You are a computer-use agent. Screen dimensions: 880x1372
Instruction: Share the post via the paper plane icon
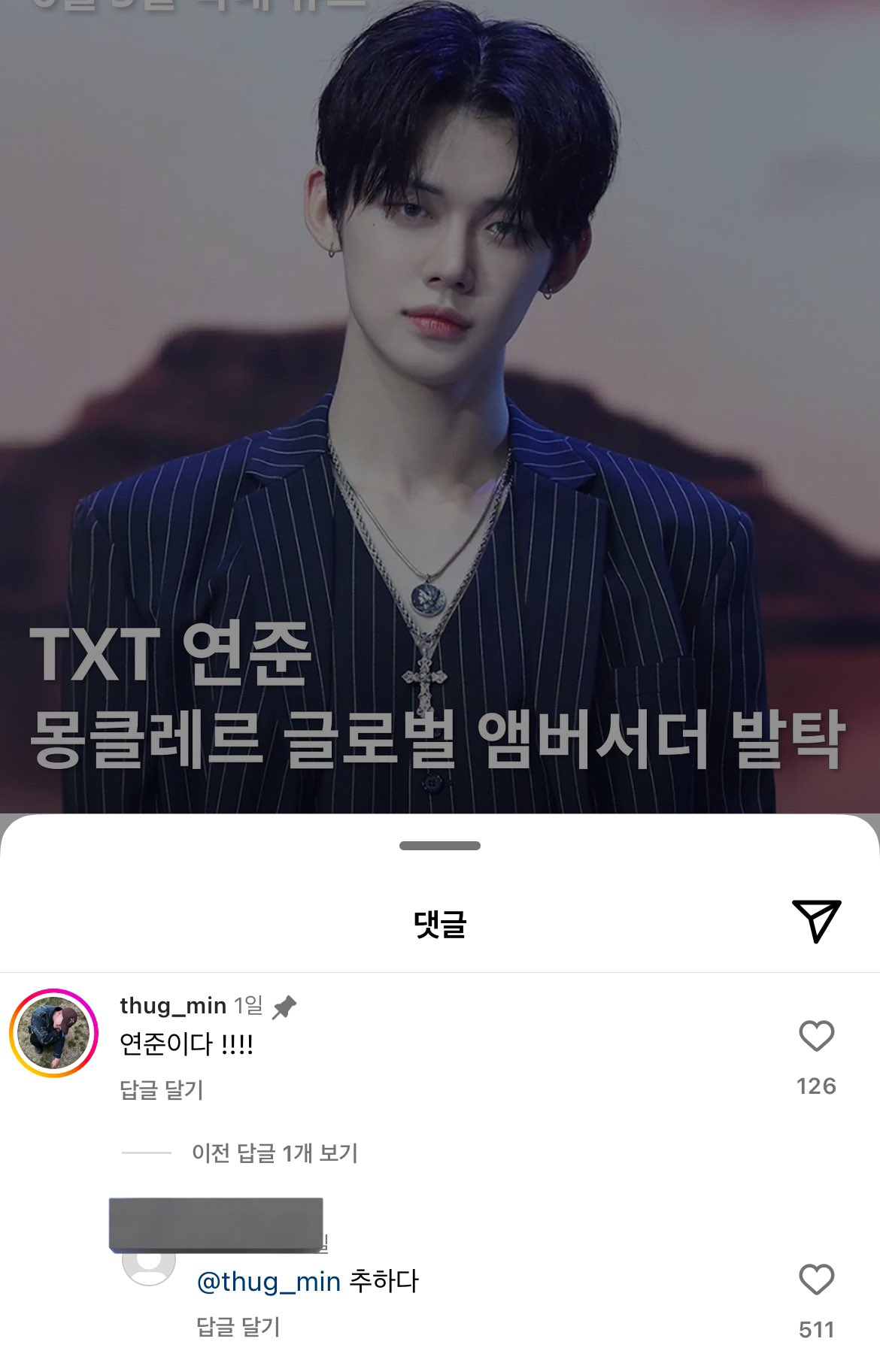tap(816, 920)
